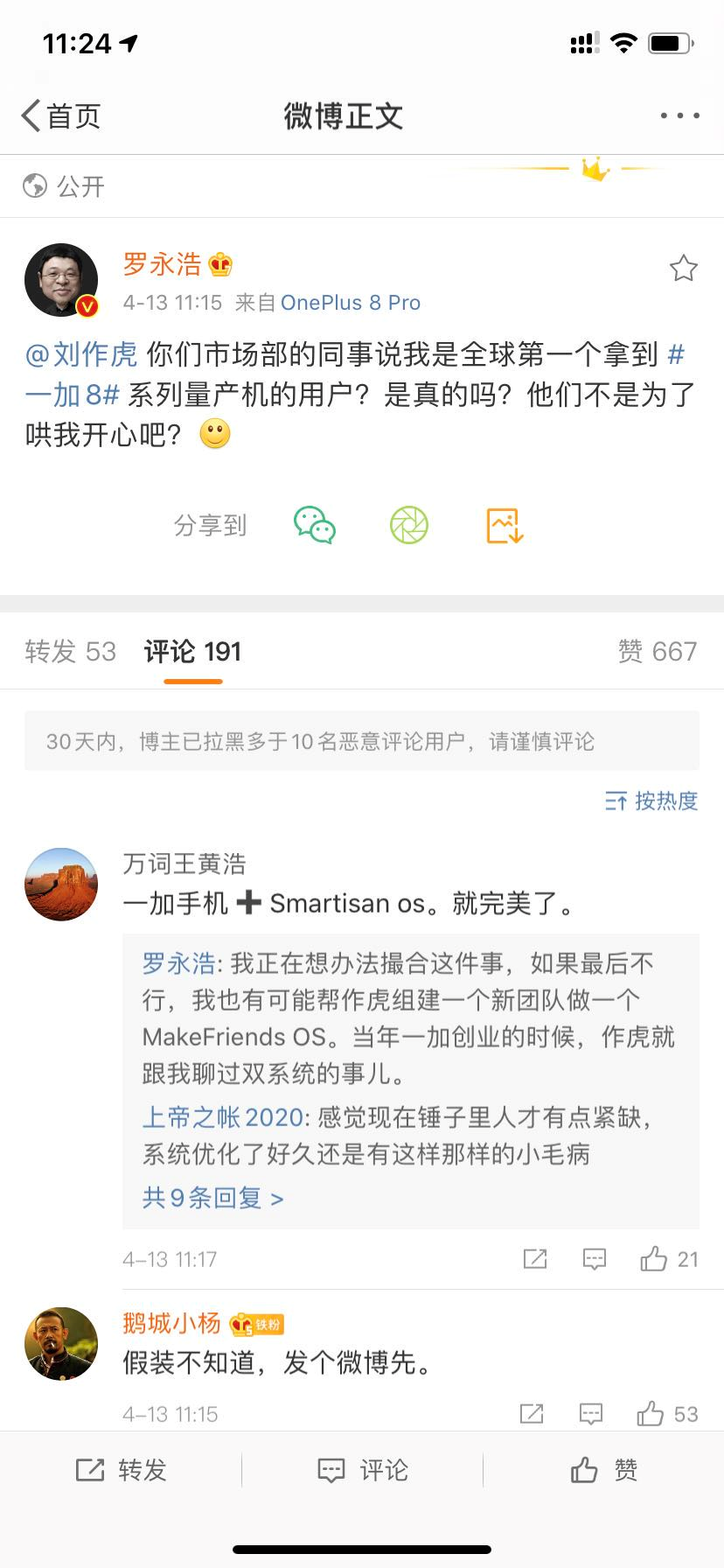Open the three-dot overflow menu

679,115
